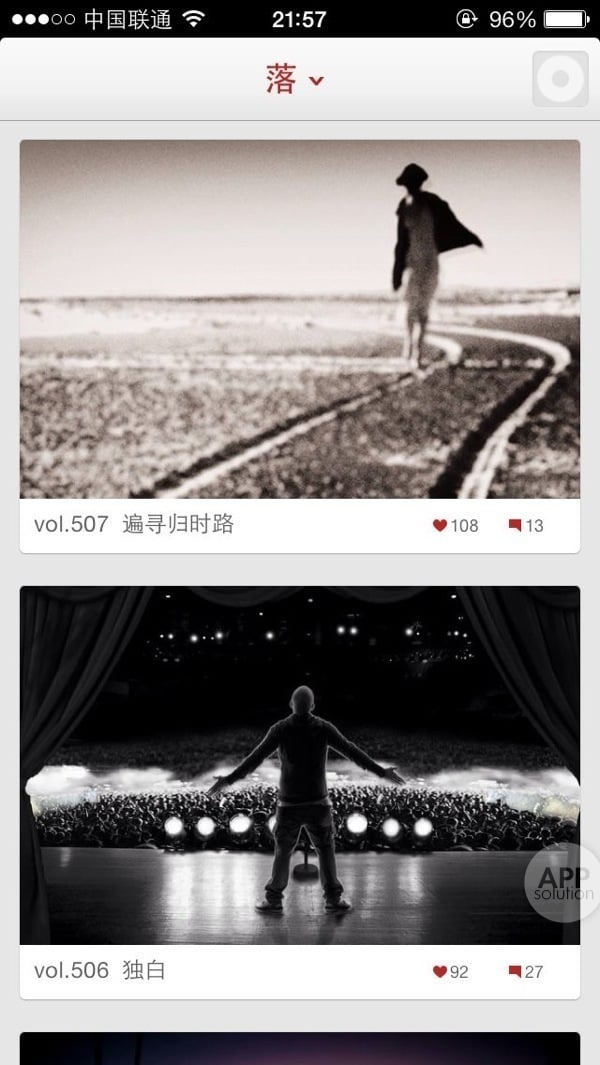
Task: Like vol.507 with the heart icon
Action: point(440,526)
